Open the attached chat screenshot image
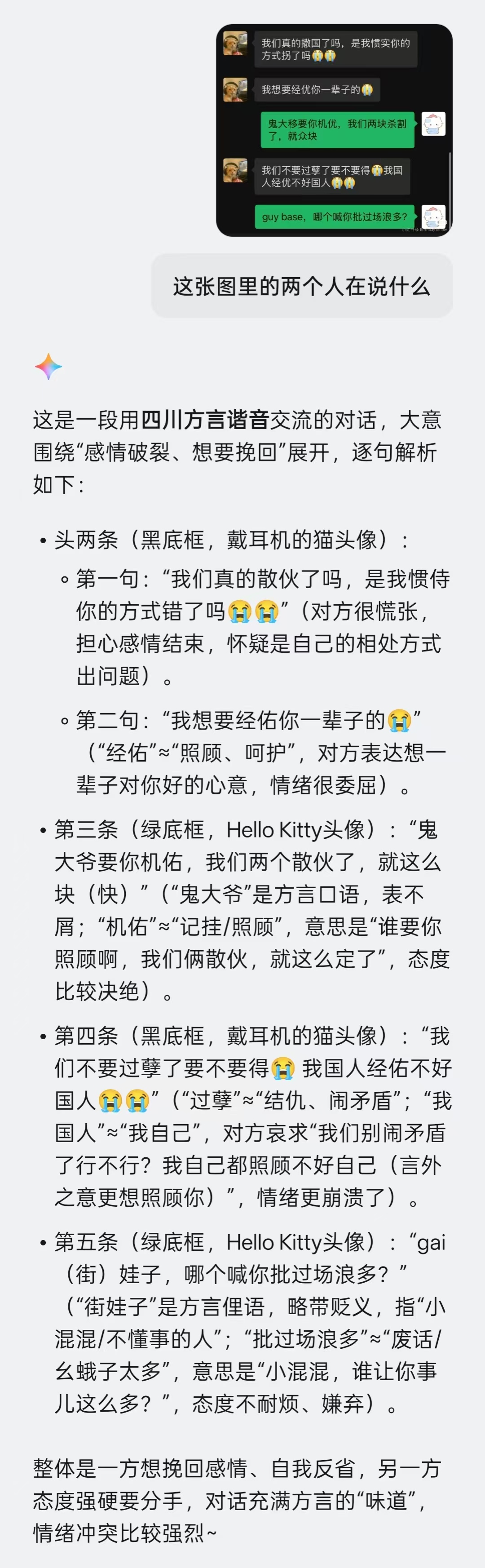 [x=334, y=130]
